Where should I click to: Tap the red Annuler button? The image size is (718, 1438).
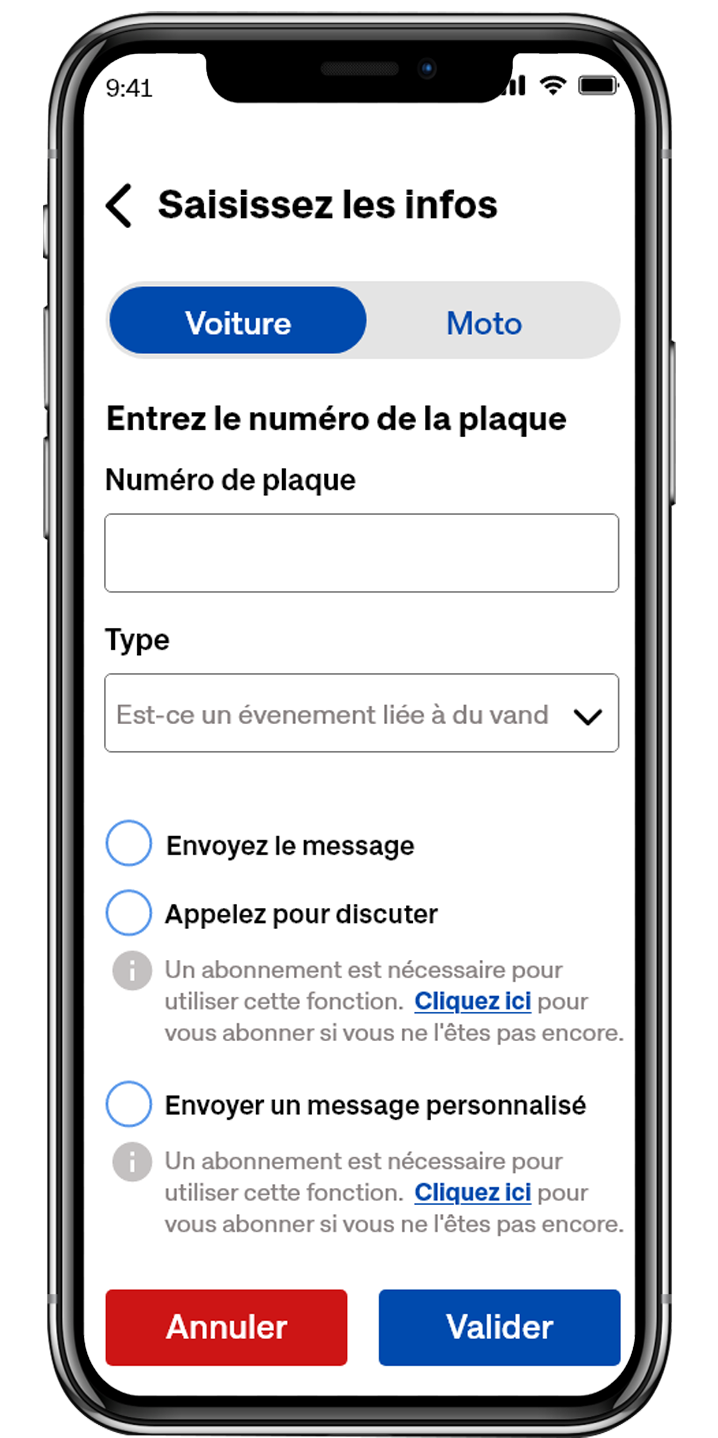pos(226,1327)
